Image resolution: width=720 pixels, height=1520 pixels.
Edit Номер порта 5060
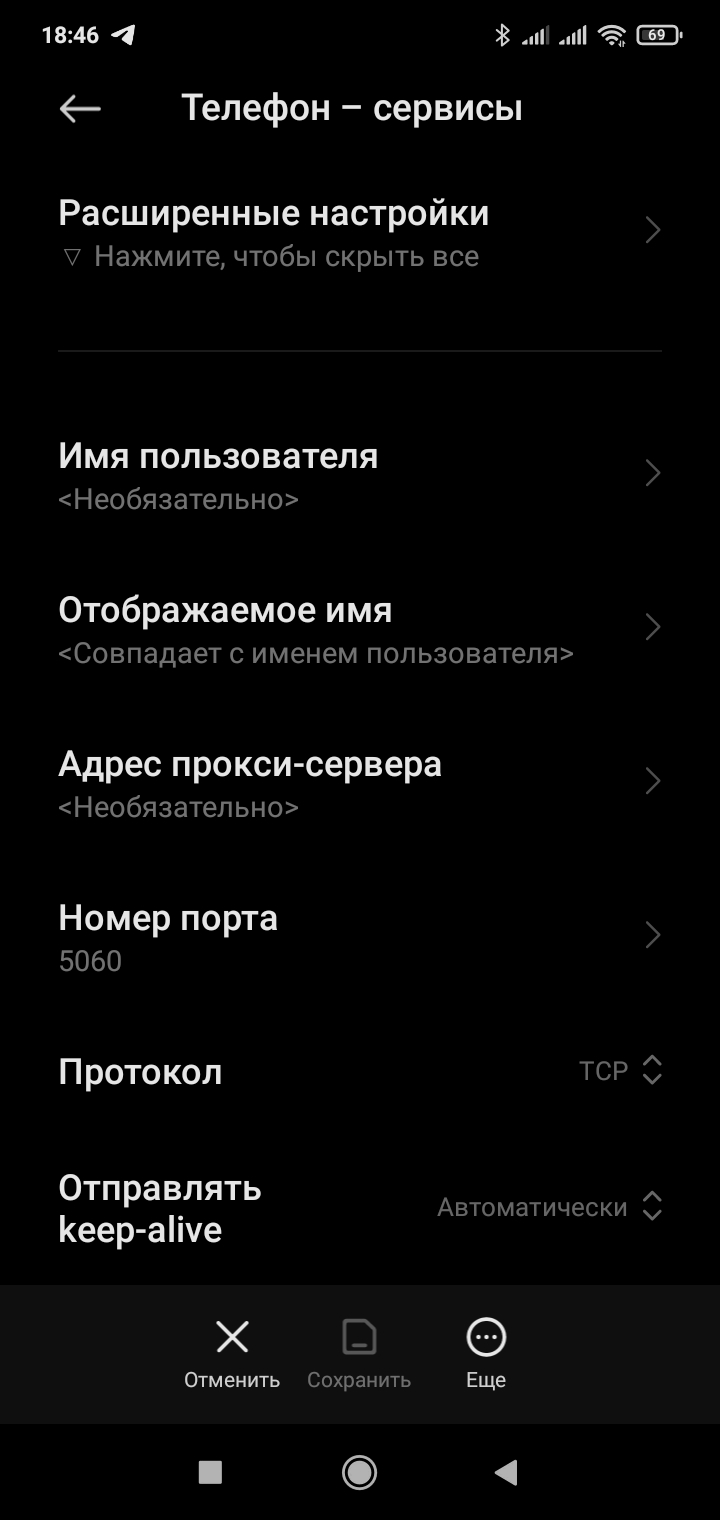[x=360, y=937]
